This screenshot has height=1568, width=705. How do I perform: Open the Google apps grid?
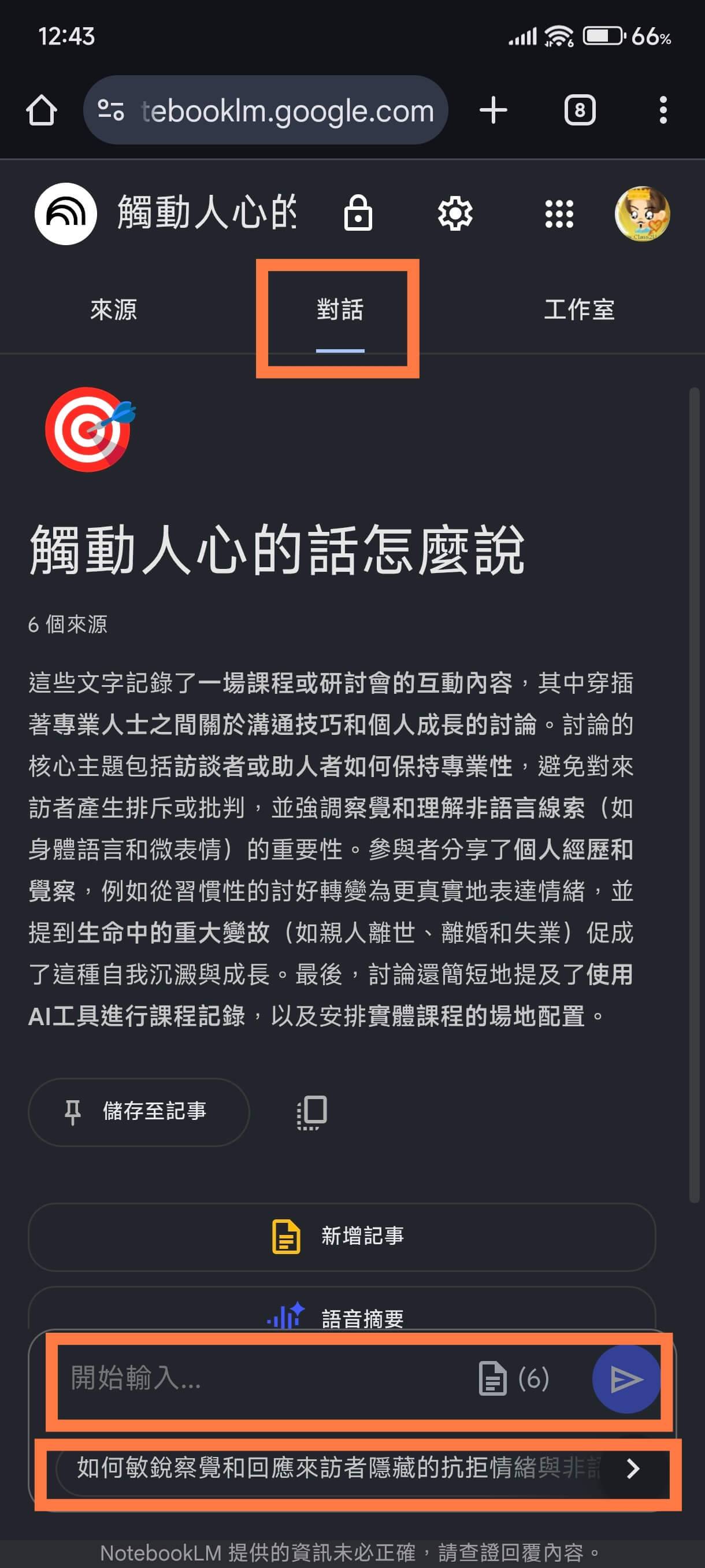click(558, 215)
